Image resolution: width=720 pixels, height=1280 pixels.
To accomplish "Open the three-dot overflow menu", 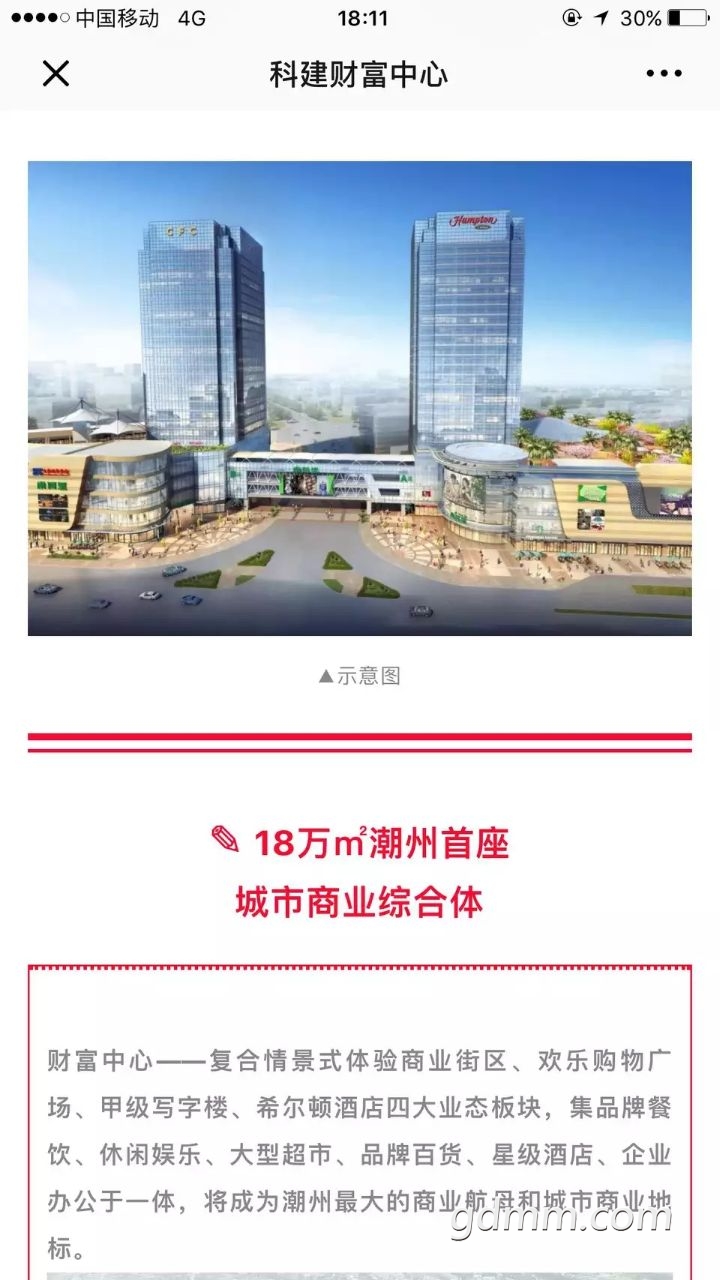I will 663,73.
